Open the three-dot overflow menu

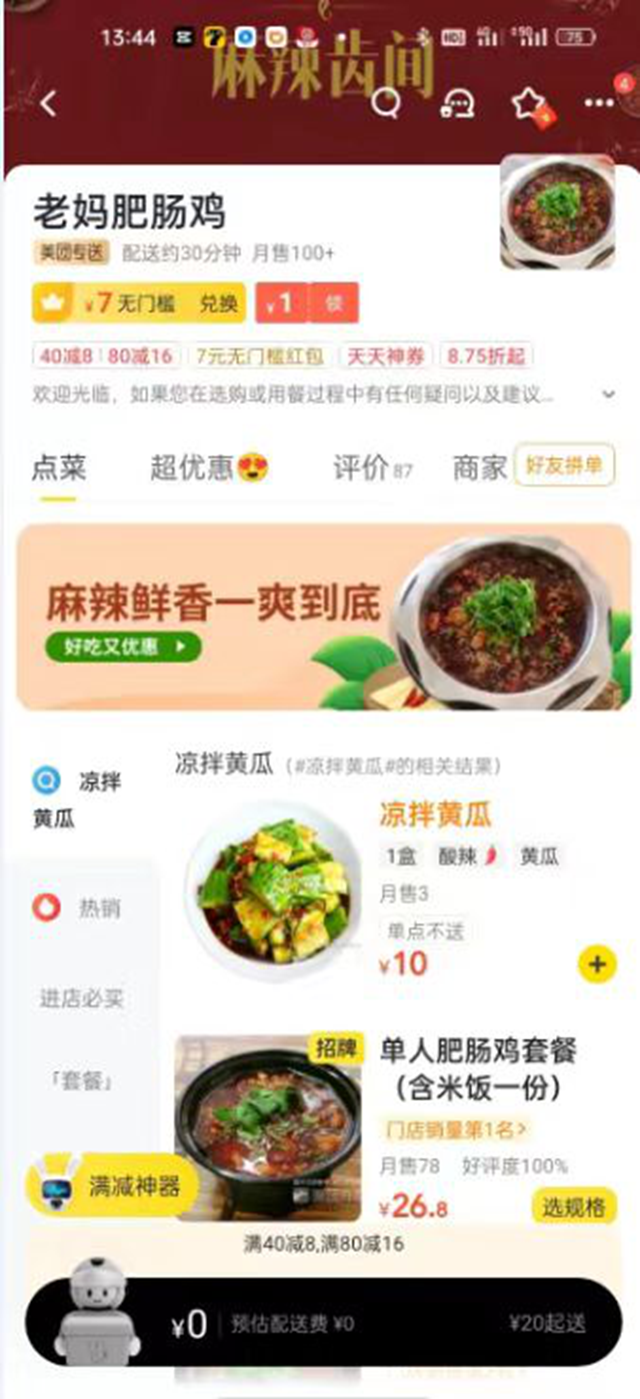pos(600,103)
